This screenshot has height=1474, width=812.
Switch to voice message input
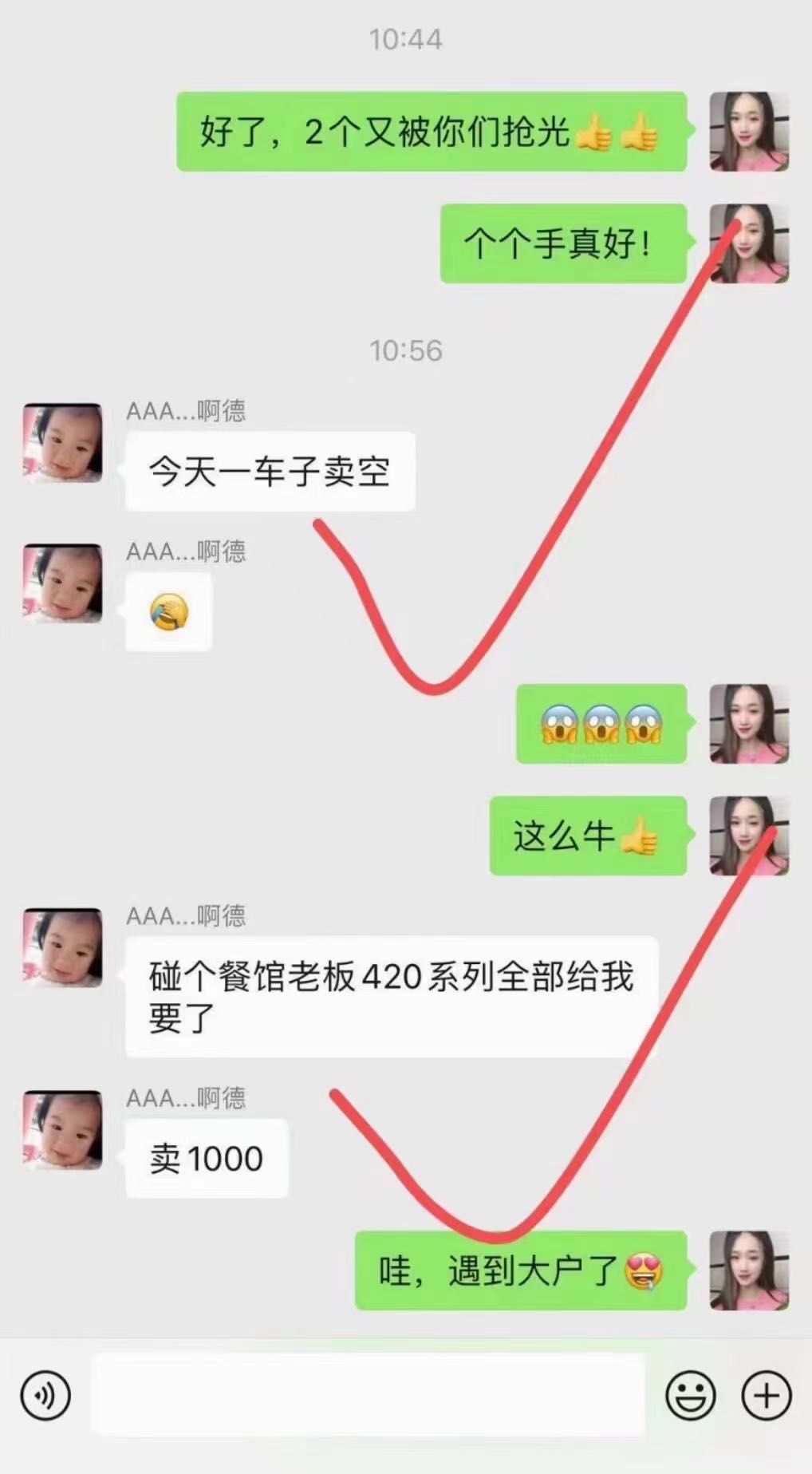tap(45, 1396)
